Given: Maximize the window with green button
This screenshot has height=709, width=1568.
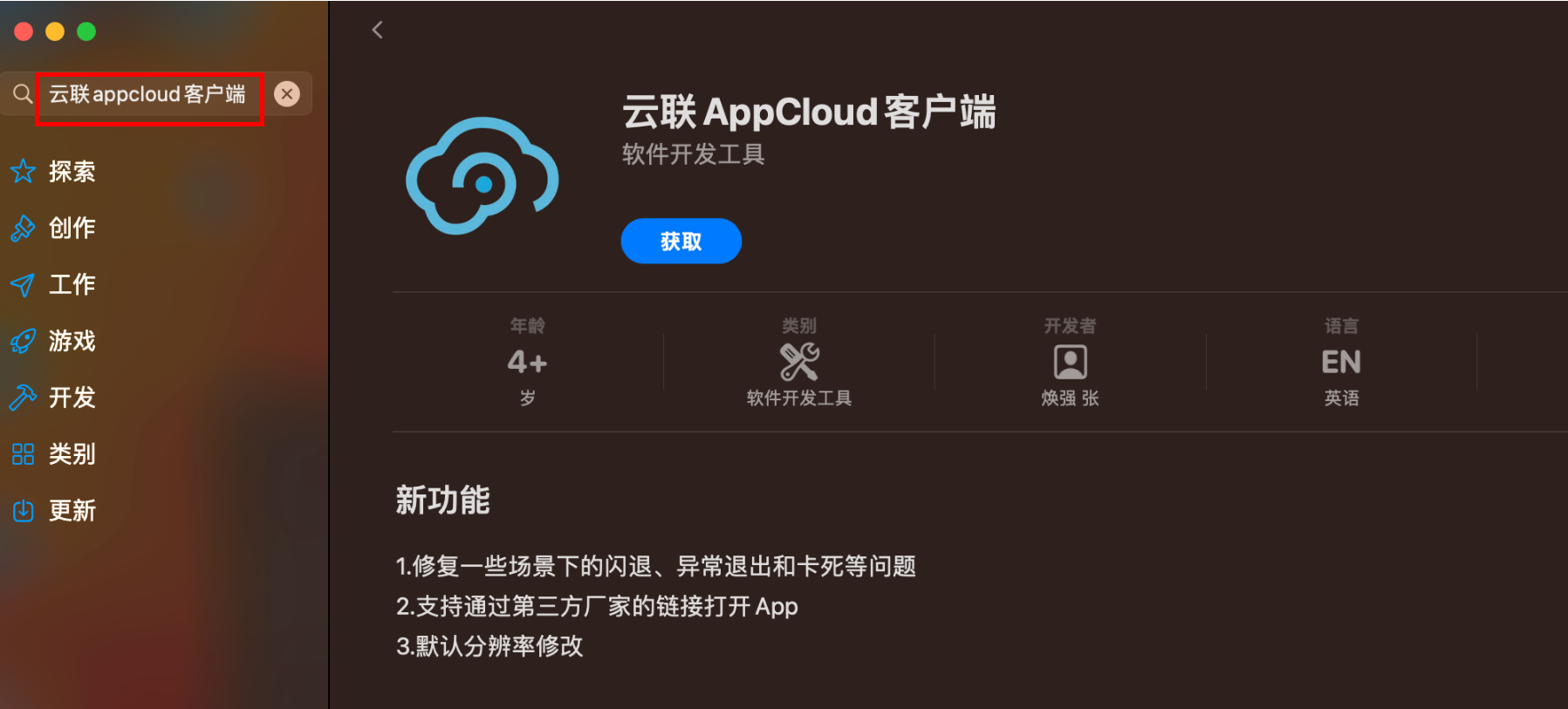Looking at the screenshot, I should click(x=86, y=31).
